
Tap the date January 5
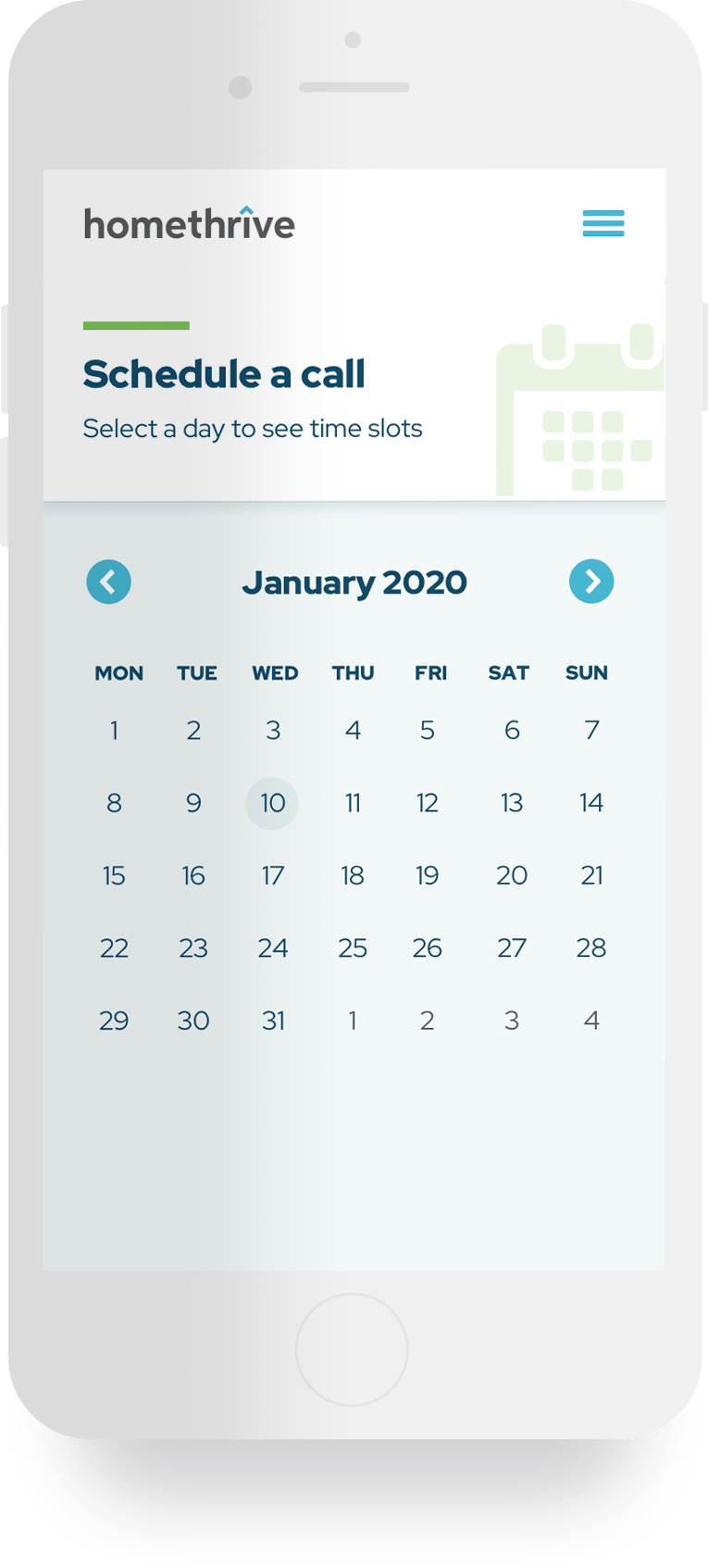(427, 730)
